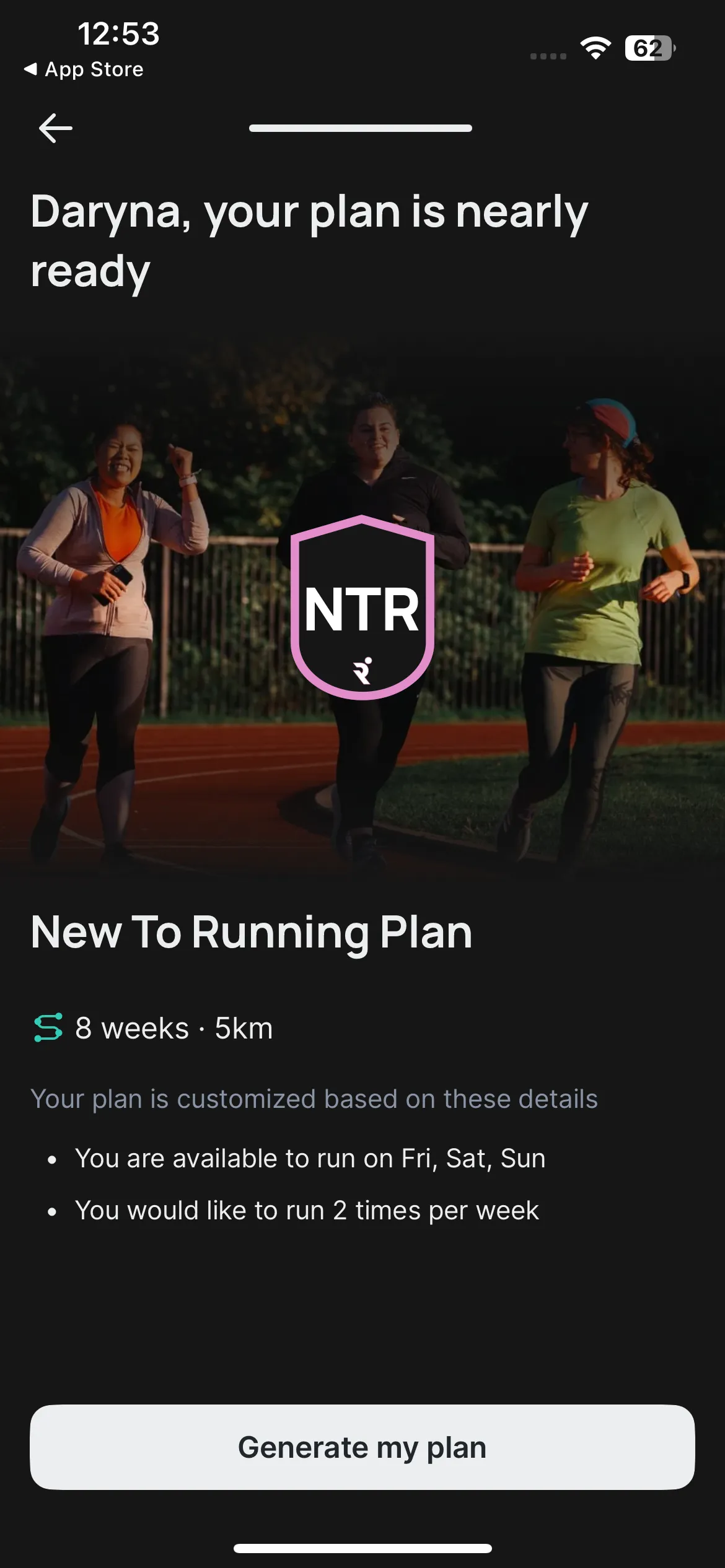This screenshot has height=1568, width=725.
Task: Return to App Store via status bar link
Action: [x=84, y=69]
